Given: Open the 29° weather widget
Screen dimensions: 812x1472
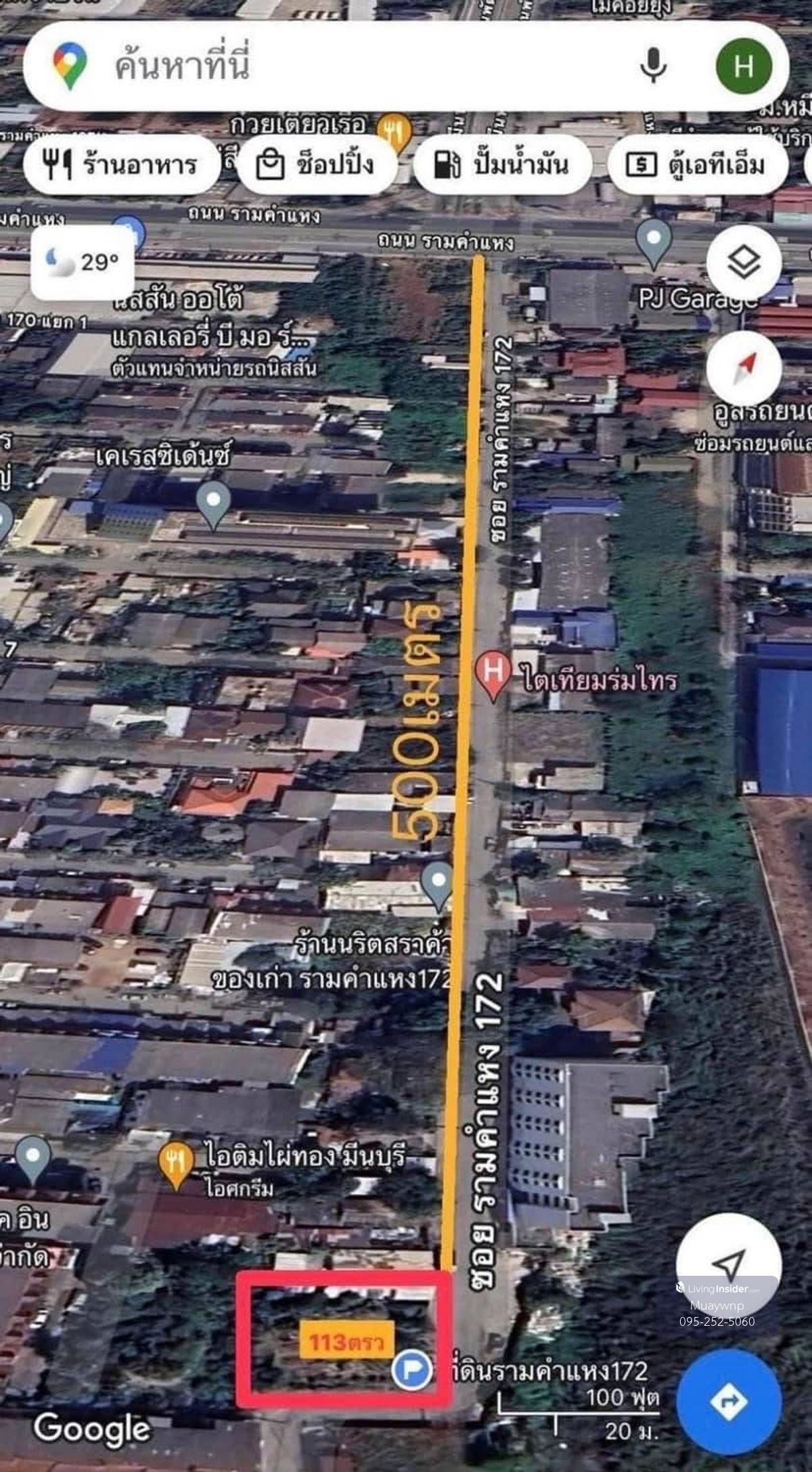Looking at the screenshot, I should point(83,262).
